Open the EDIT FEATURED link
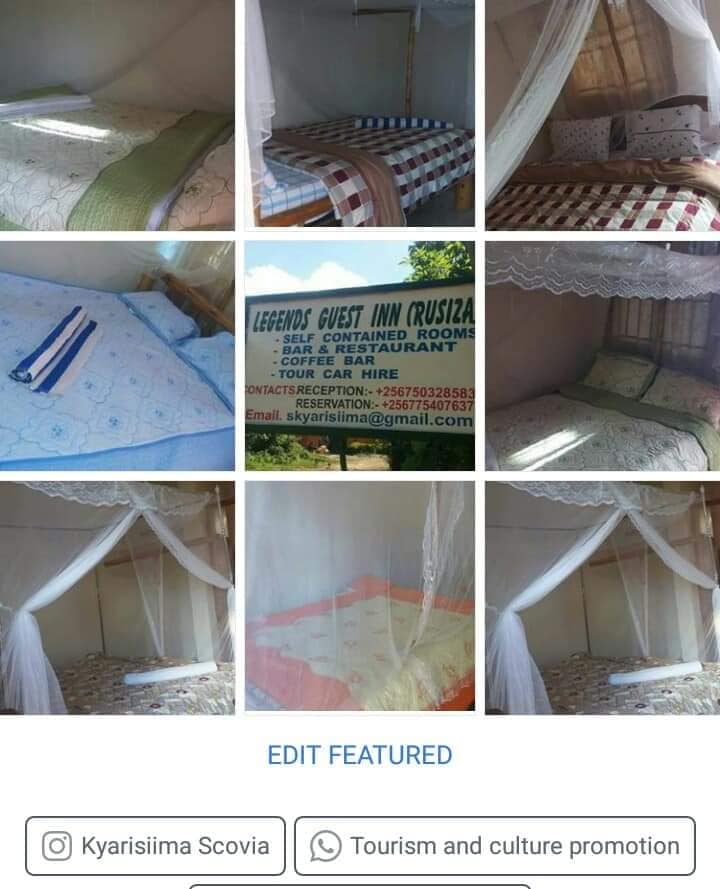Image resolution: width=720 pixels, height=889 pixels. [359, 755]
